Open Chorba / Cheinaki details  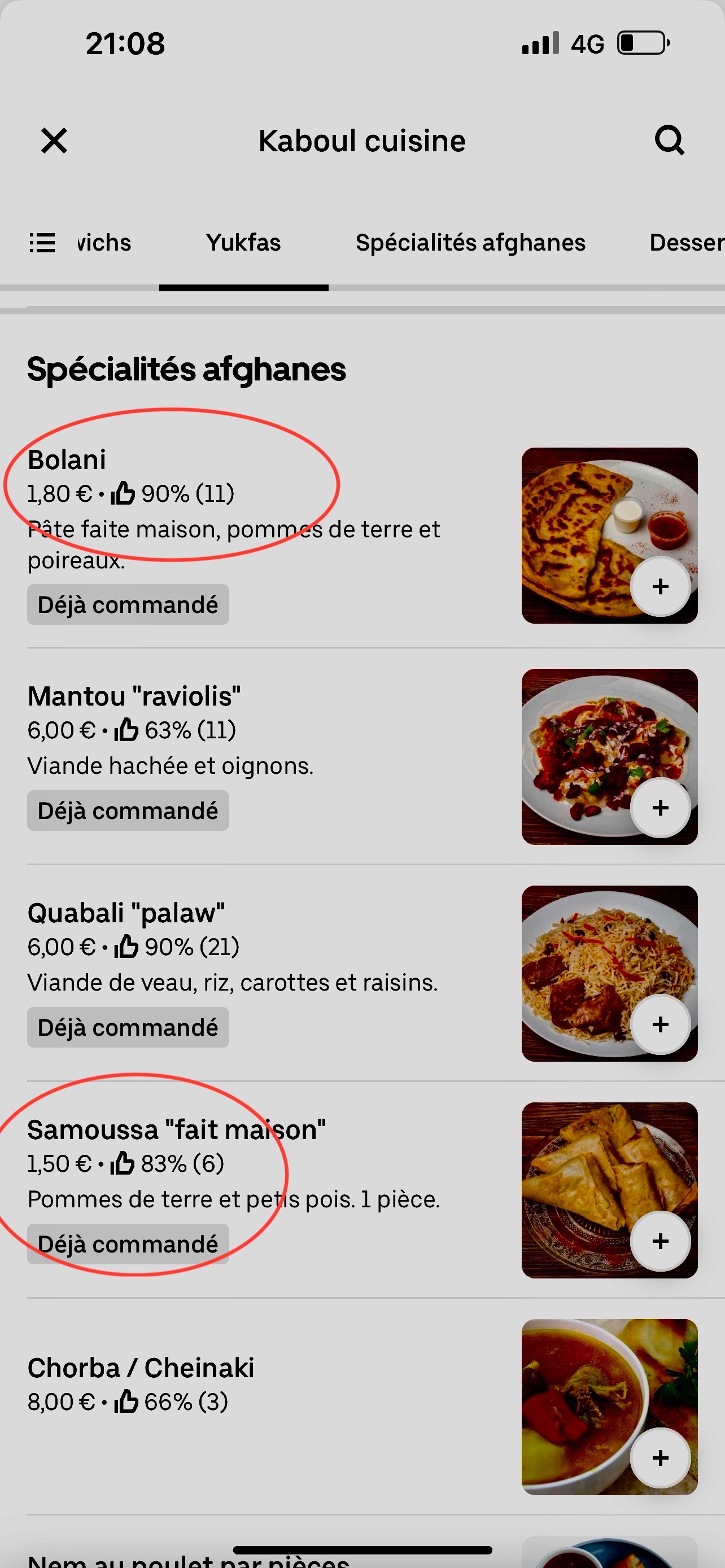pos(141,1368)
